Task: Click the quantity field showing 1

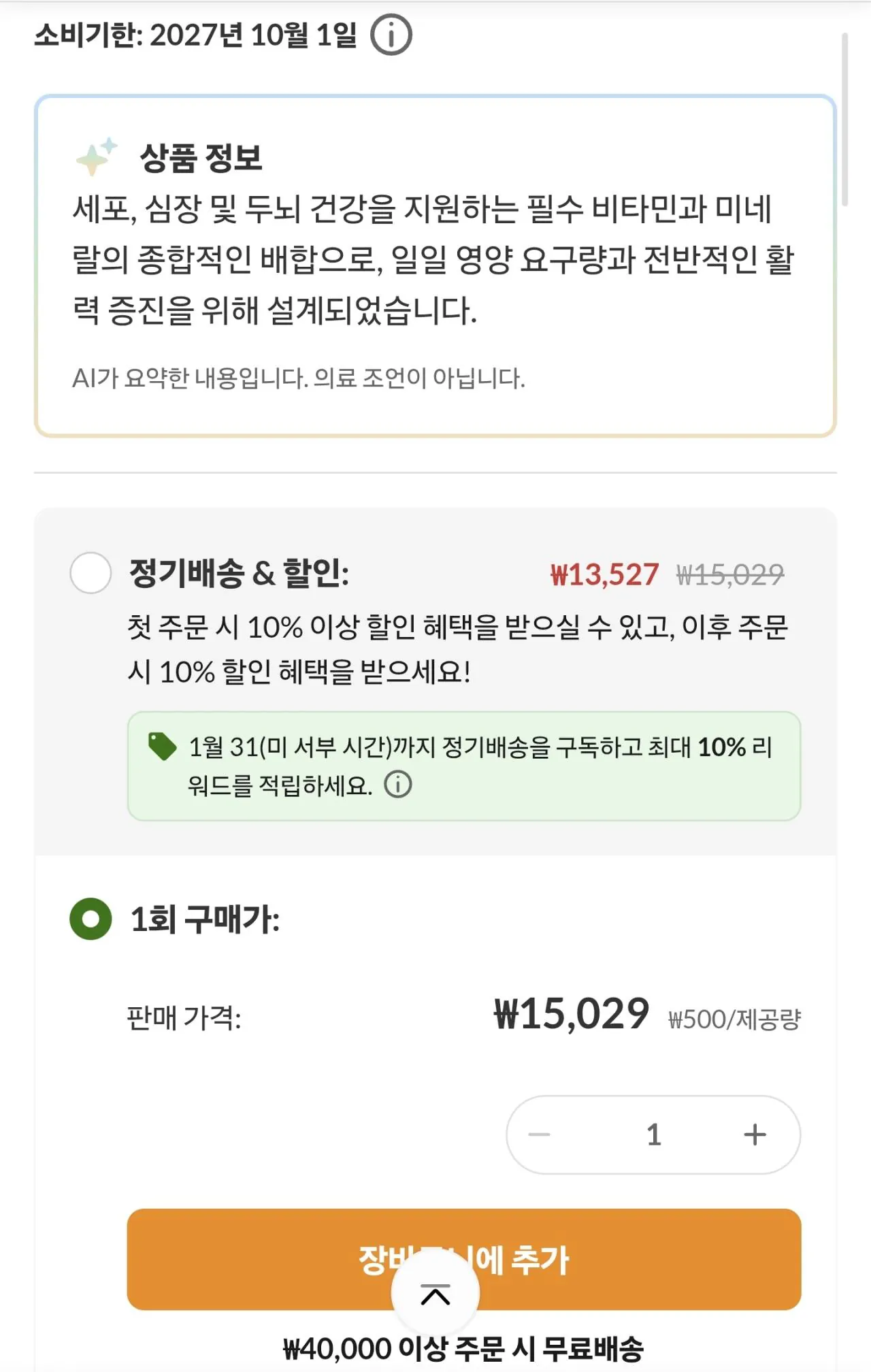Action: tap(652, 1133)
